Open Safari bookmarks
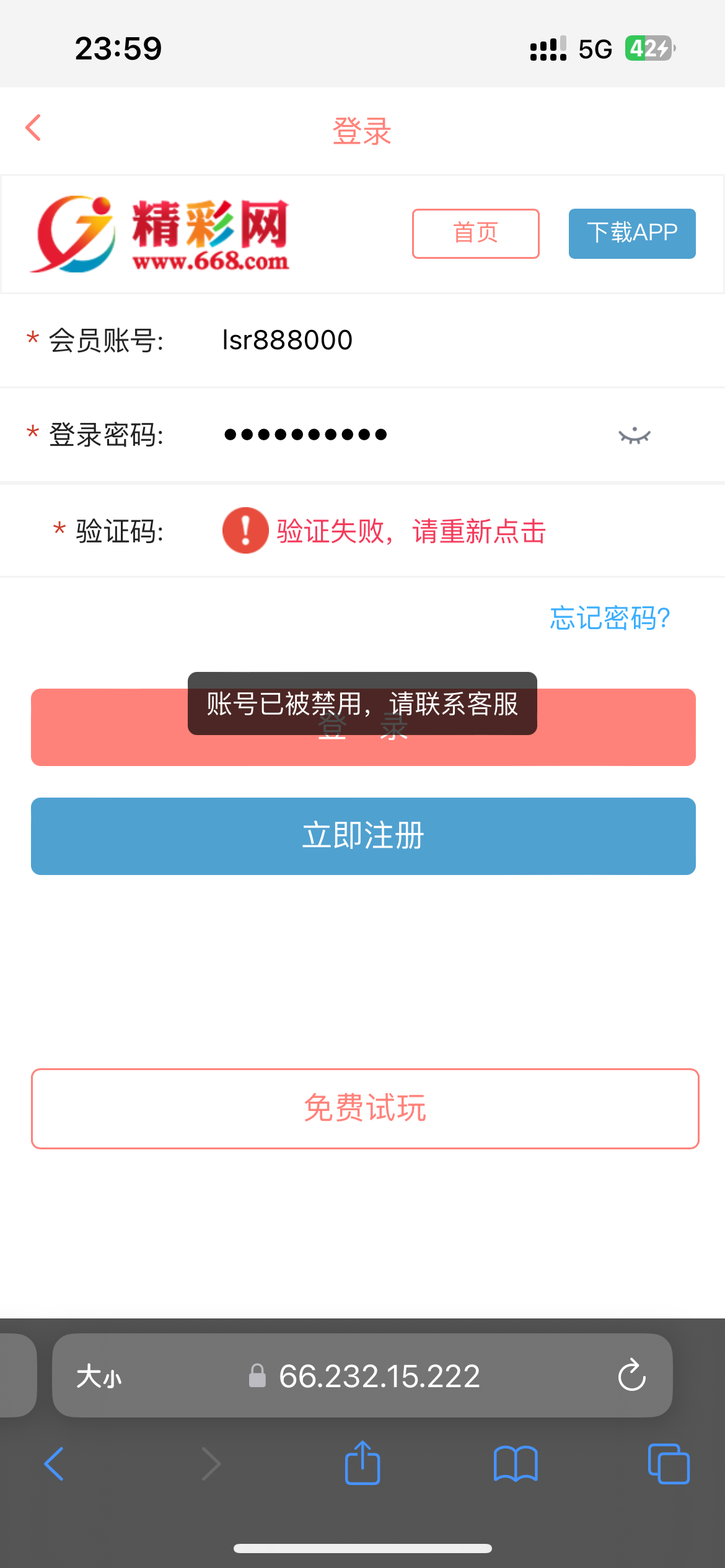The image size is (725, 1568). pyautogui.click(x=515, y=1464)
